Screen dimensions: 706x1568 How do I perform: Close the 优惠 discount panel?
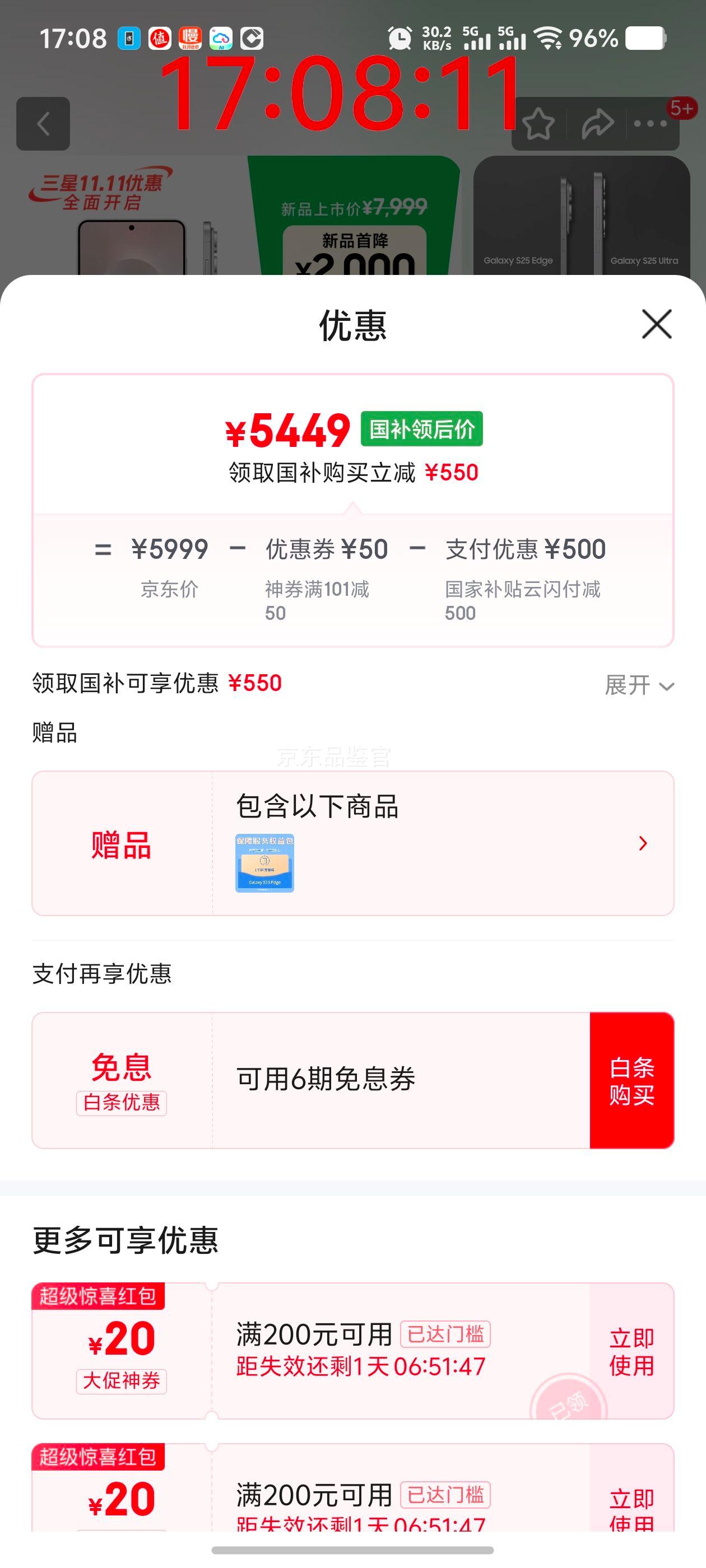click(x=657, y=324)
